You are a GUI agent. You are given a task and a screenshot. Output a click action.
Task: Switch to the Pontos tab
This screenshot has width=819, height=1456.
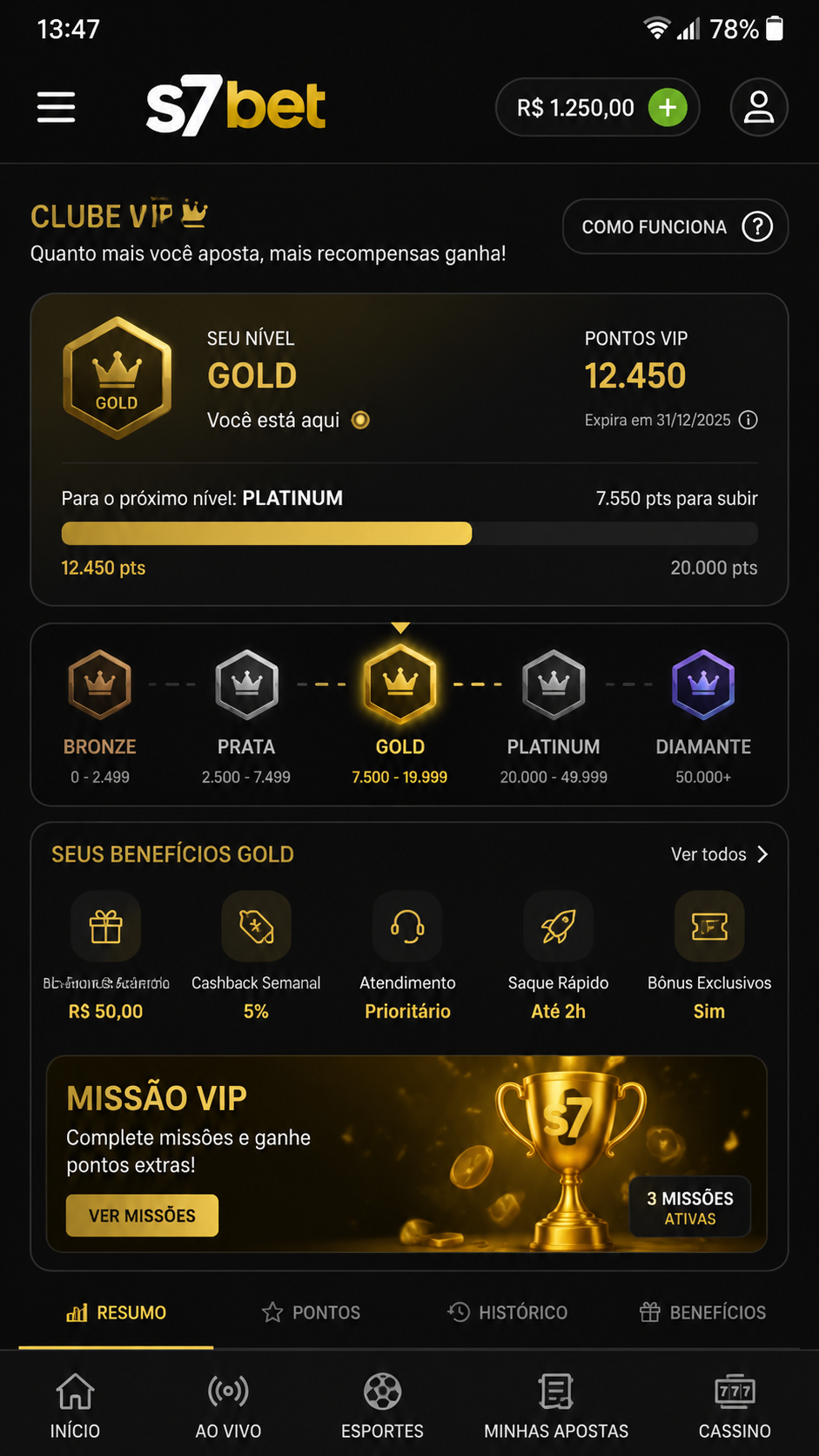pyautogui.click(x=311, y=1312)
